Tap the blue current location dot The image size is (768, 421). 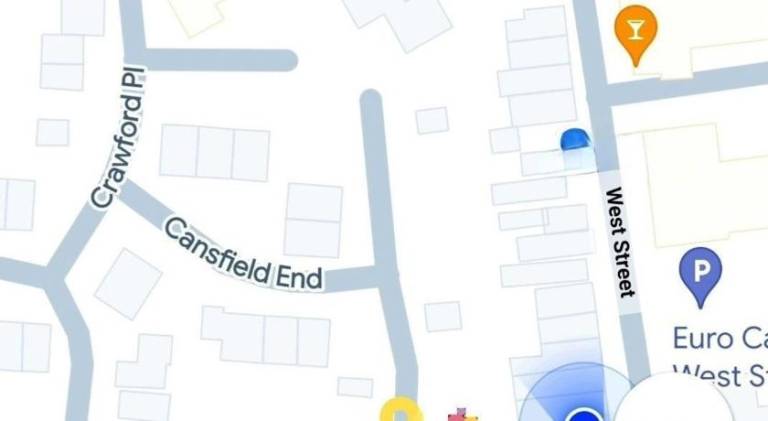tap(583, 415)
